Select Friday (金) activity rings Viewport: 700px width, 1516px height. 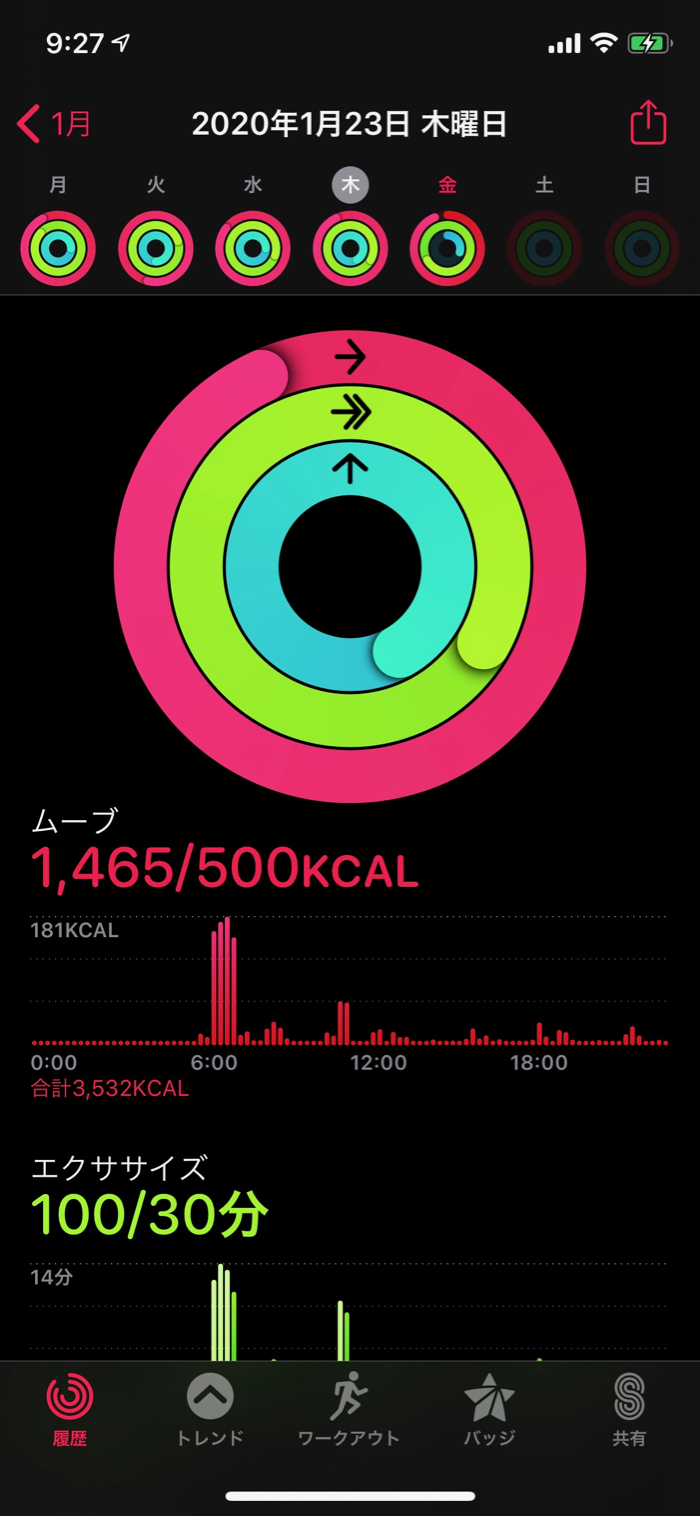pos(447,248)
